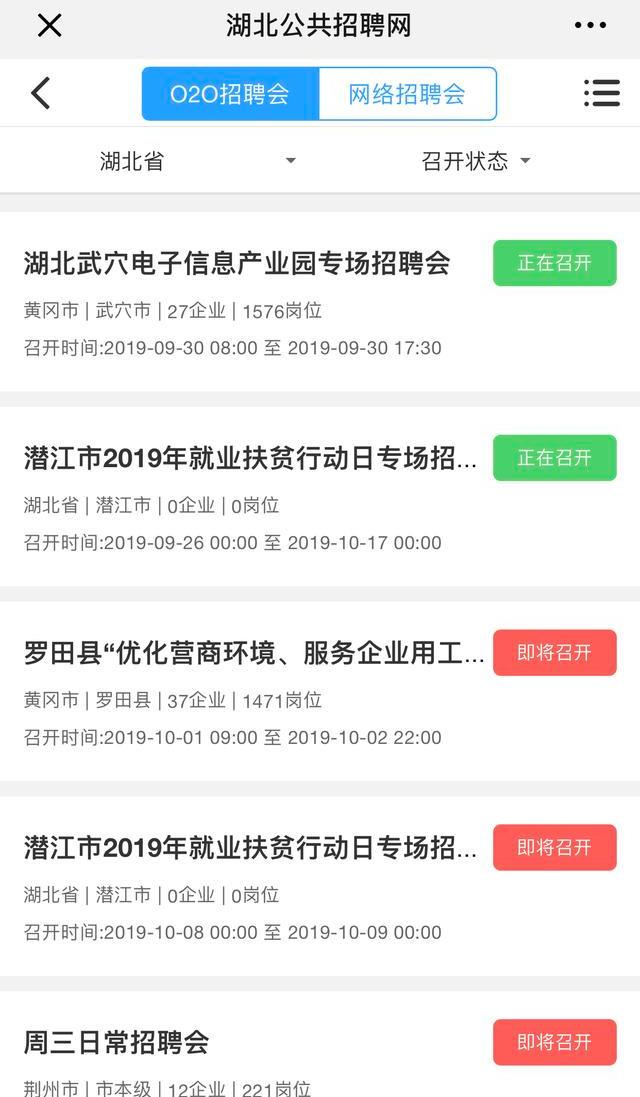The width and height of the screenshot is (640, 1097).
Task: Expand the 湖北省 region dropdown
Action: pyautogui.click(x=198, y=161)
